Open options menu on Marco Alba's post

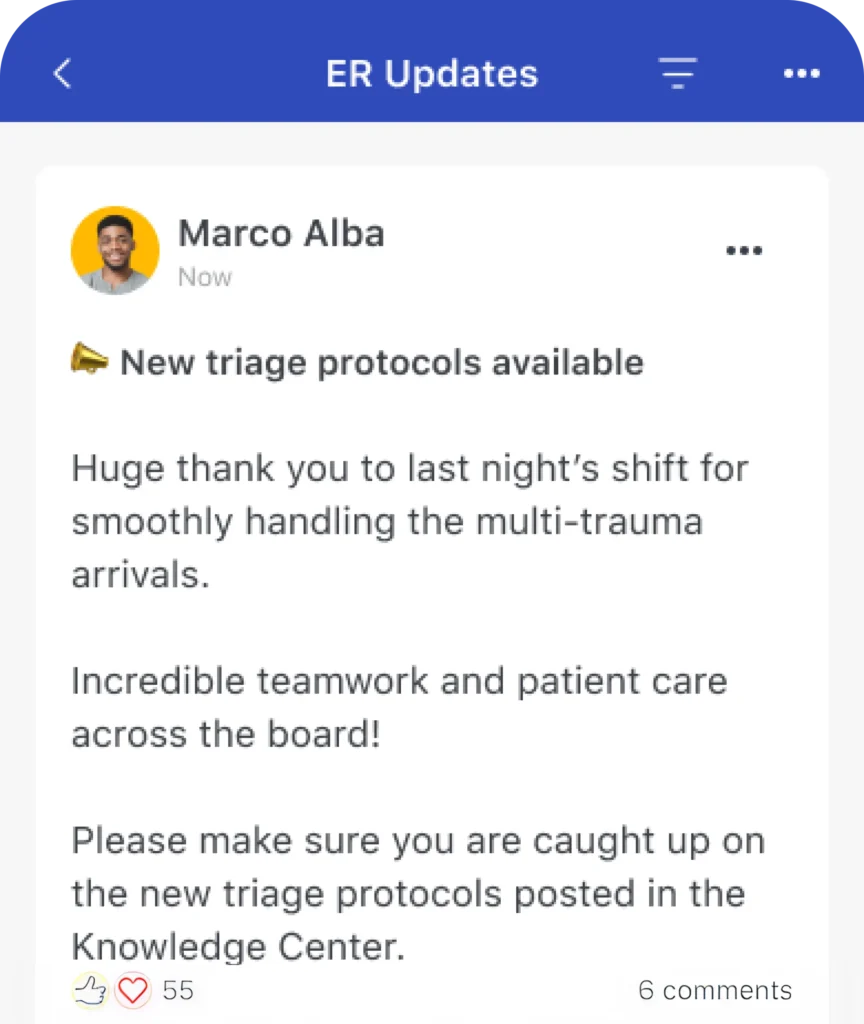[x=744, y=251]
